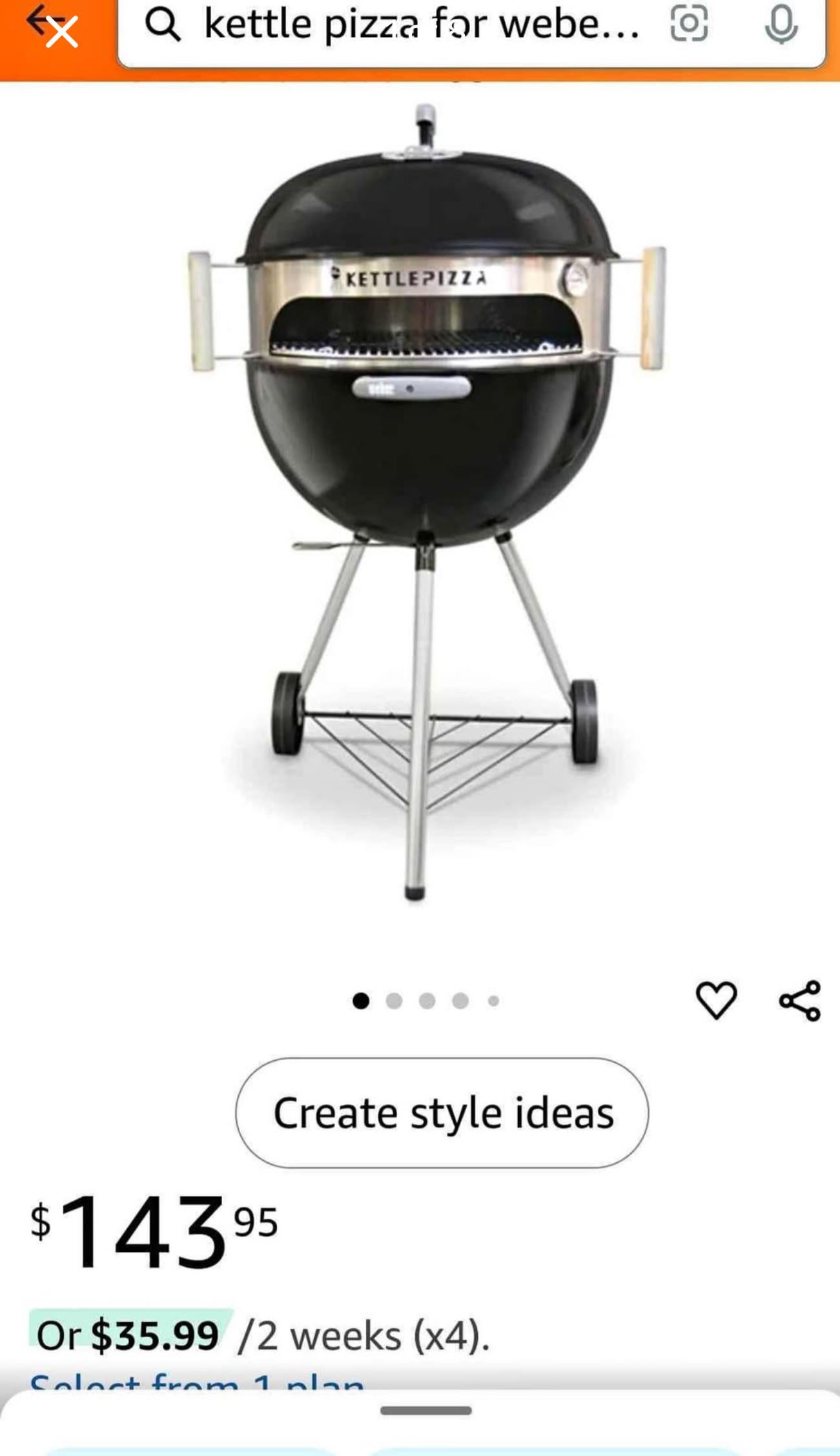Viewport: 840px width, 1456px height.
Task: Tap the bottom sheet drag handle
Action: point(426,1410)
